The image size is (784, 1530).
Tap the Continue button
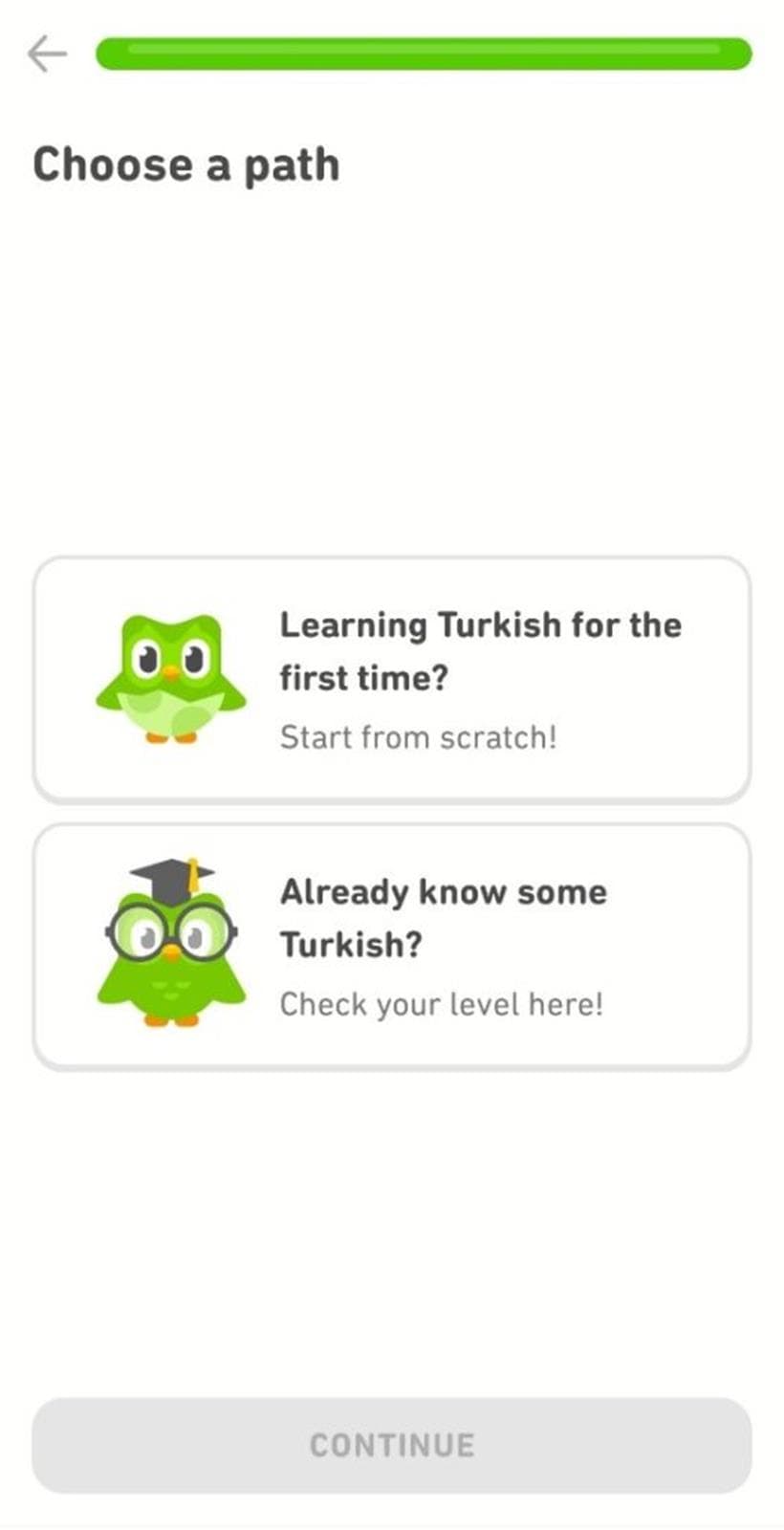(x=392, y=1444)
